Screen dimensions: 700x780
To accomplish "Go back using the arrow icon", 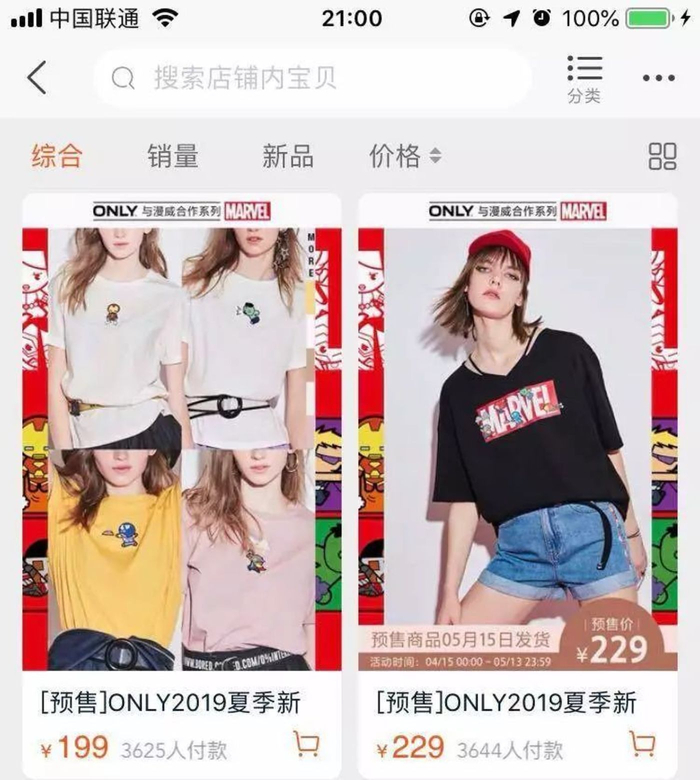I will point(37,77).
